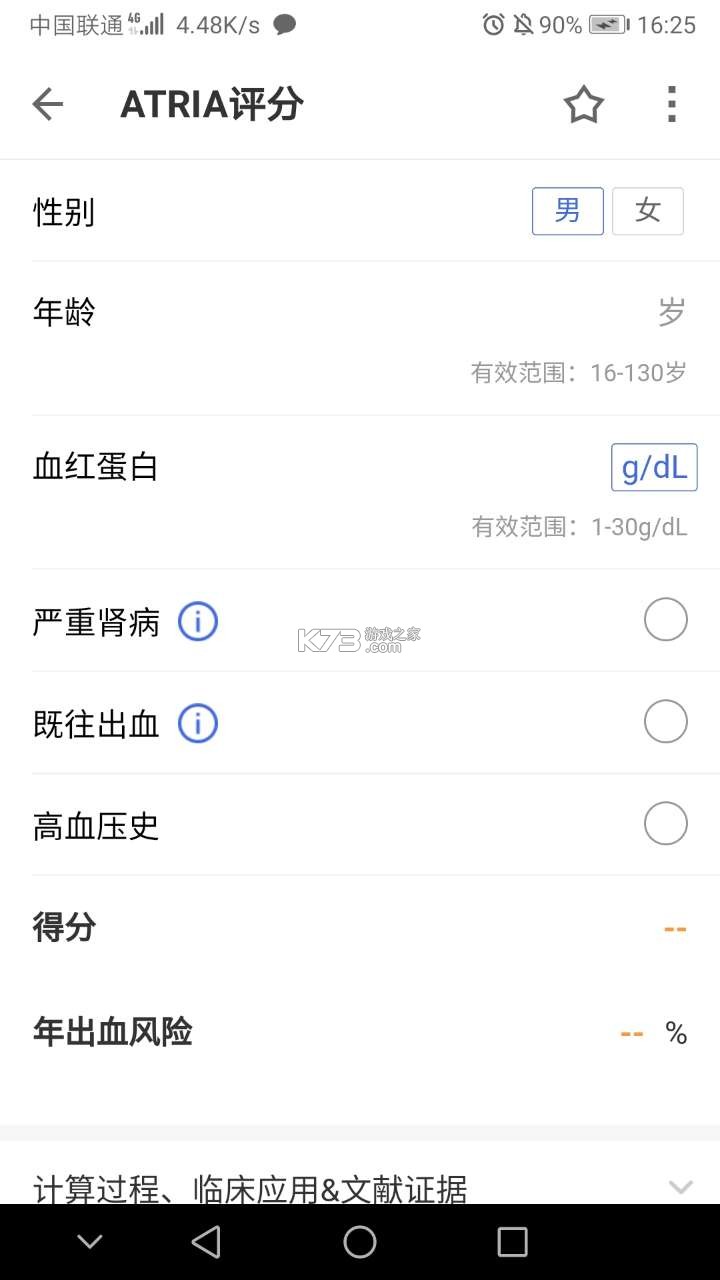Favorite this ATRIA评分 calculator with the star
This screenshot has width=720, height=1280.
(584, 104)
